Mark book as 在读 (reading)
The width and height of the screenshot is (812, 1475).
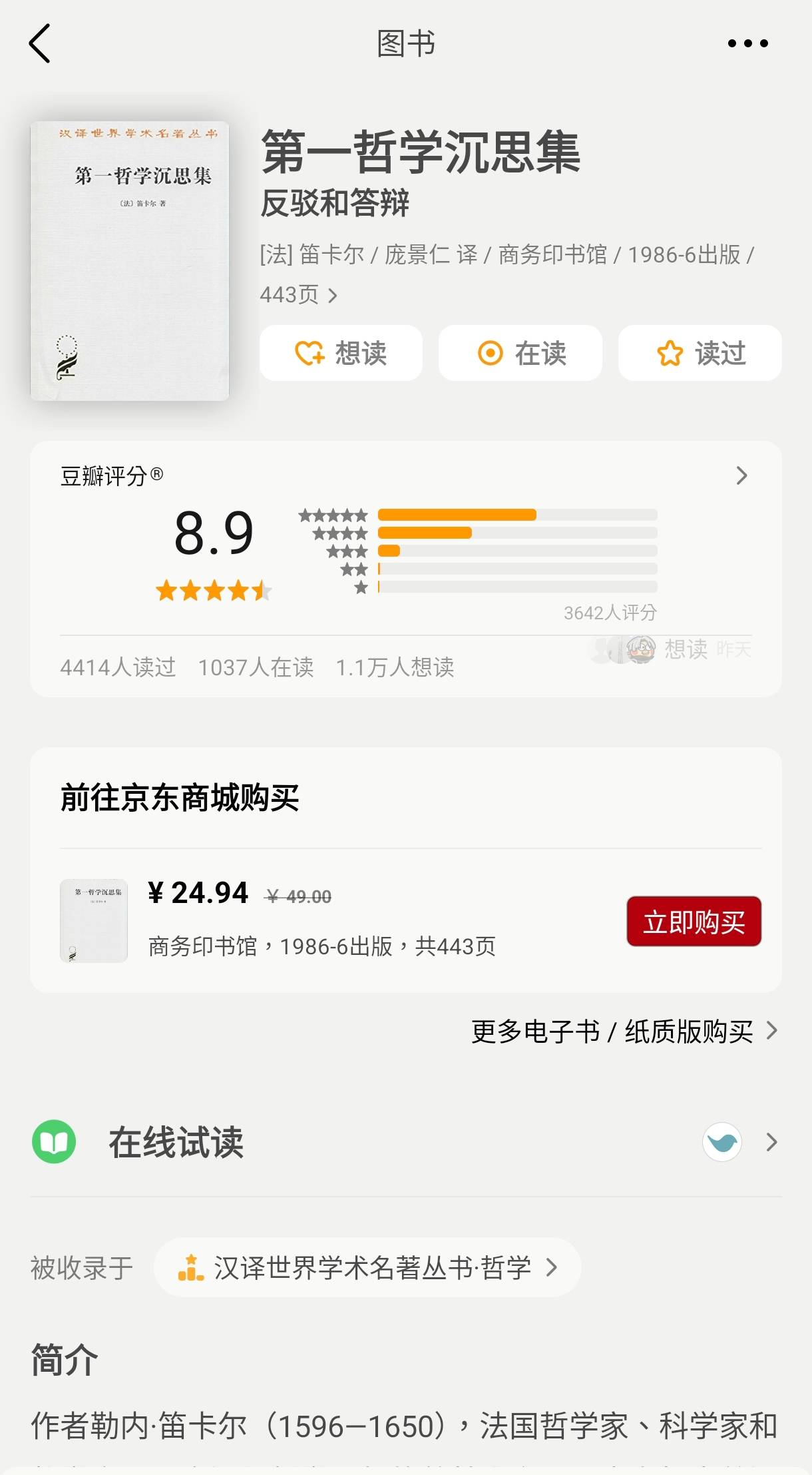point(520,353)
